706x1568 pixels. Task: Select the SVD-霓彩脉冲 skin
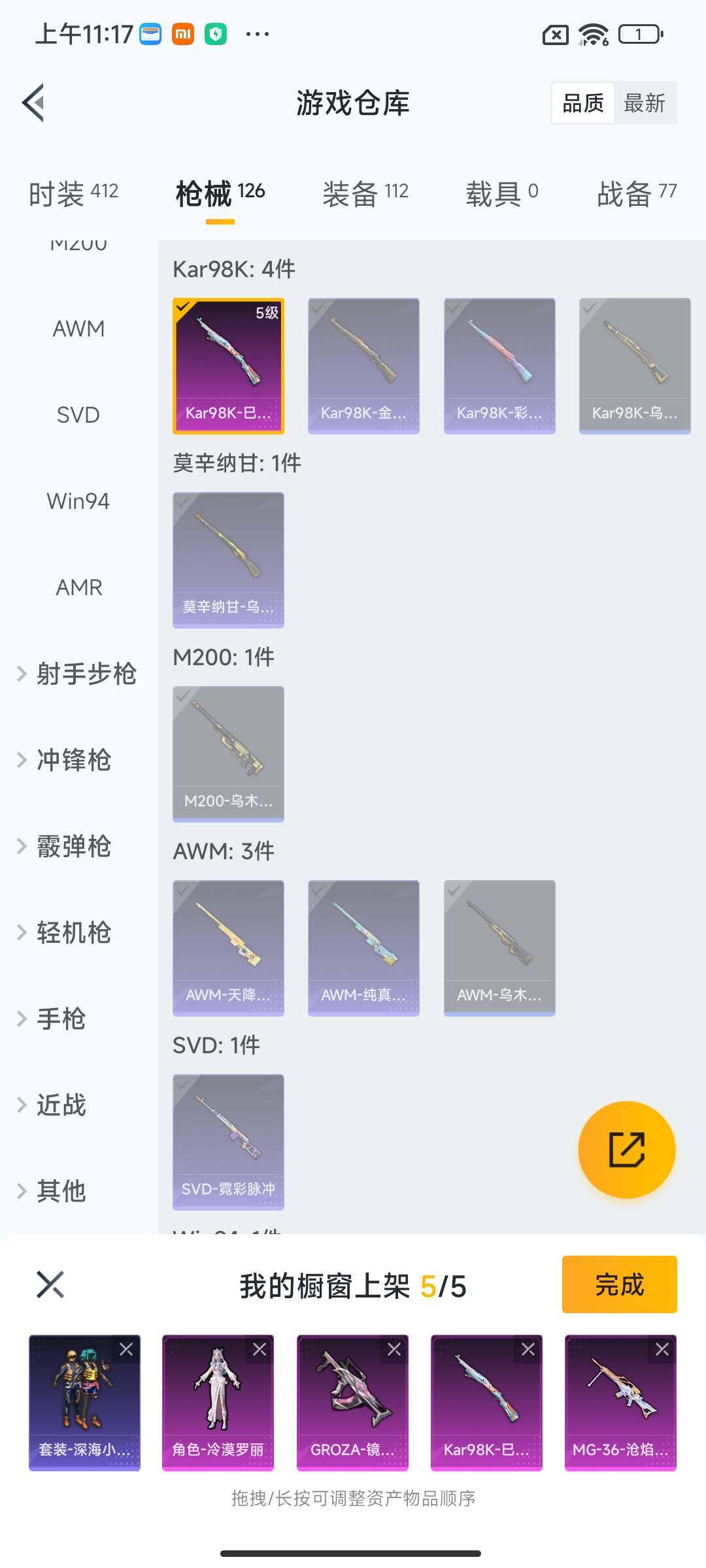coord(228,1141)
